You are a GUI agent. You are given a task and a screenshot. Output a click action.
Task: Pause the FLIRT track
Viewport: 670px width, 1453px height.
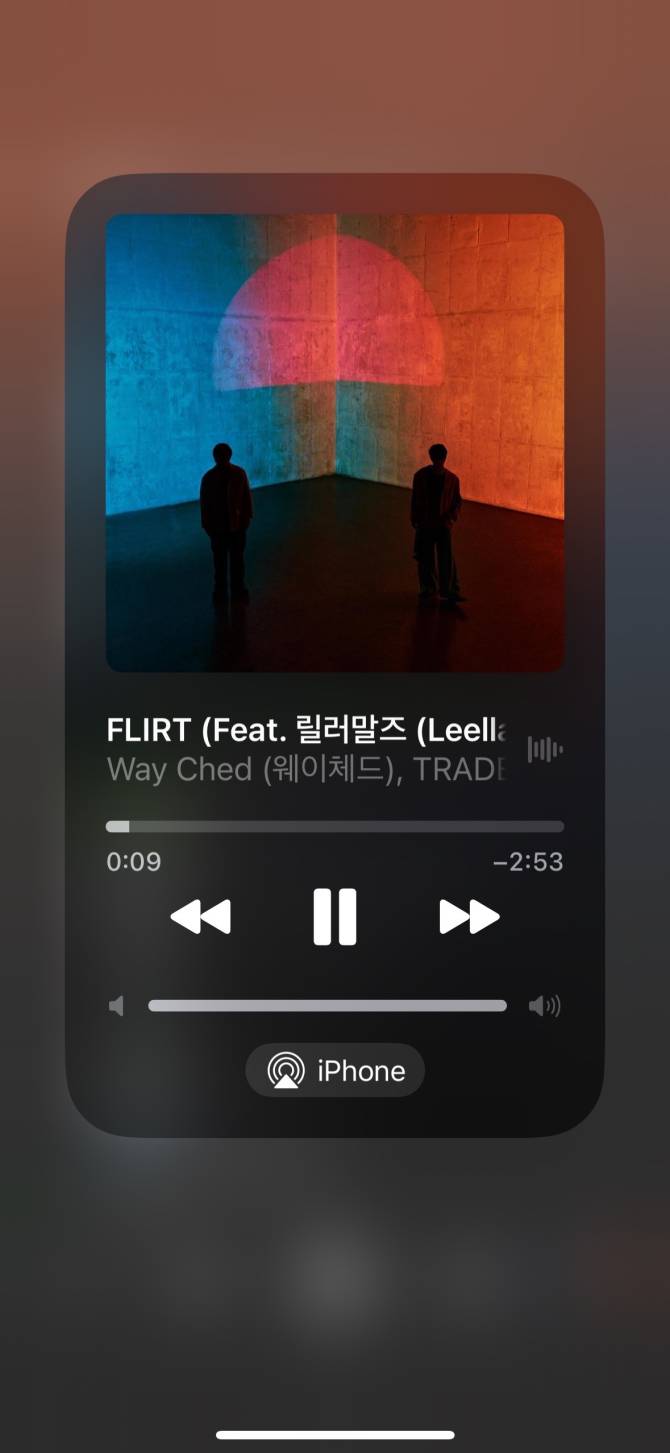334,916
